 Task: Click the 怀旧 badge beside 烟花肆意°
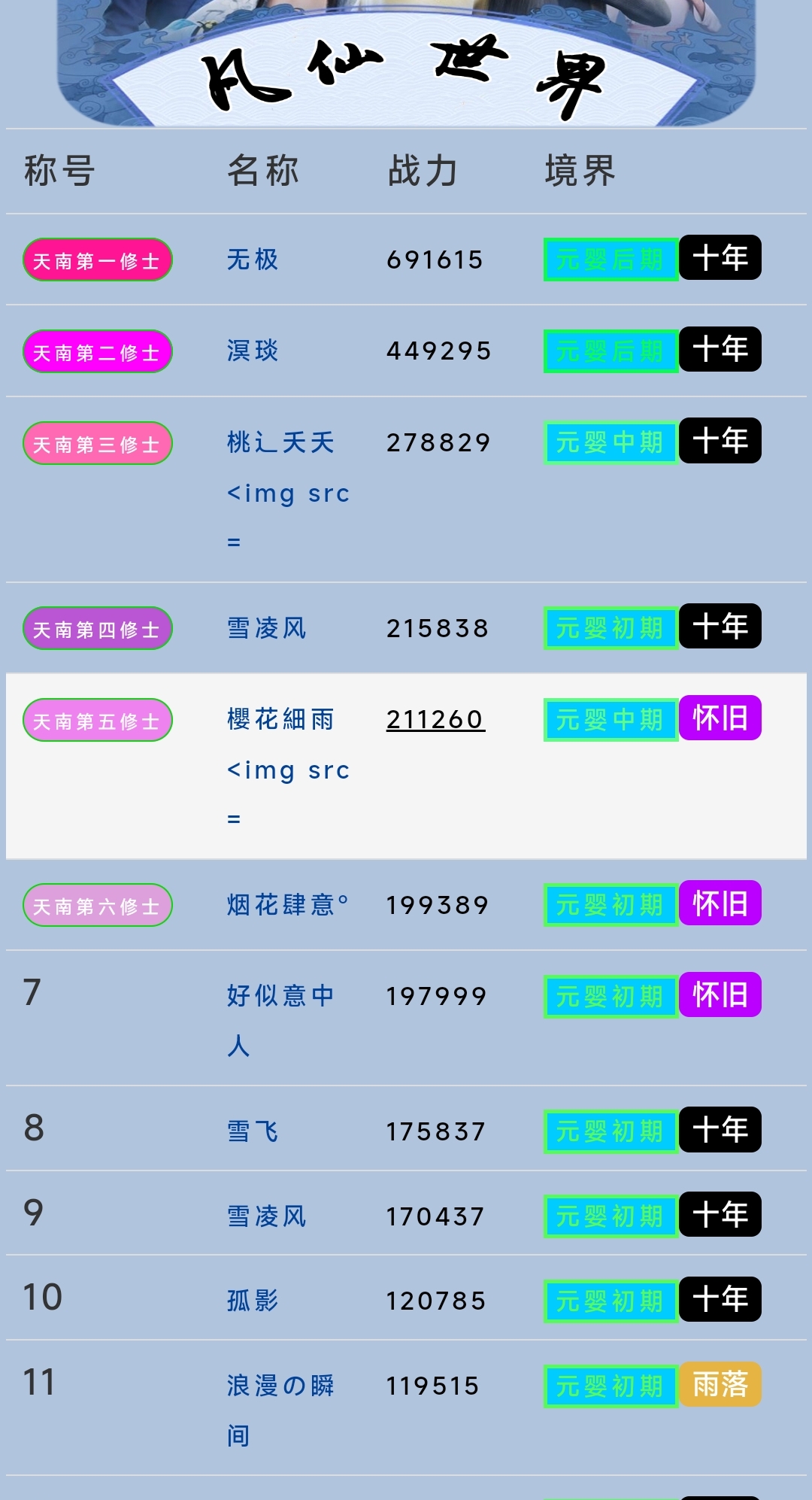(x=720, y=905)
